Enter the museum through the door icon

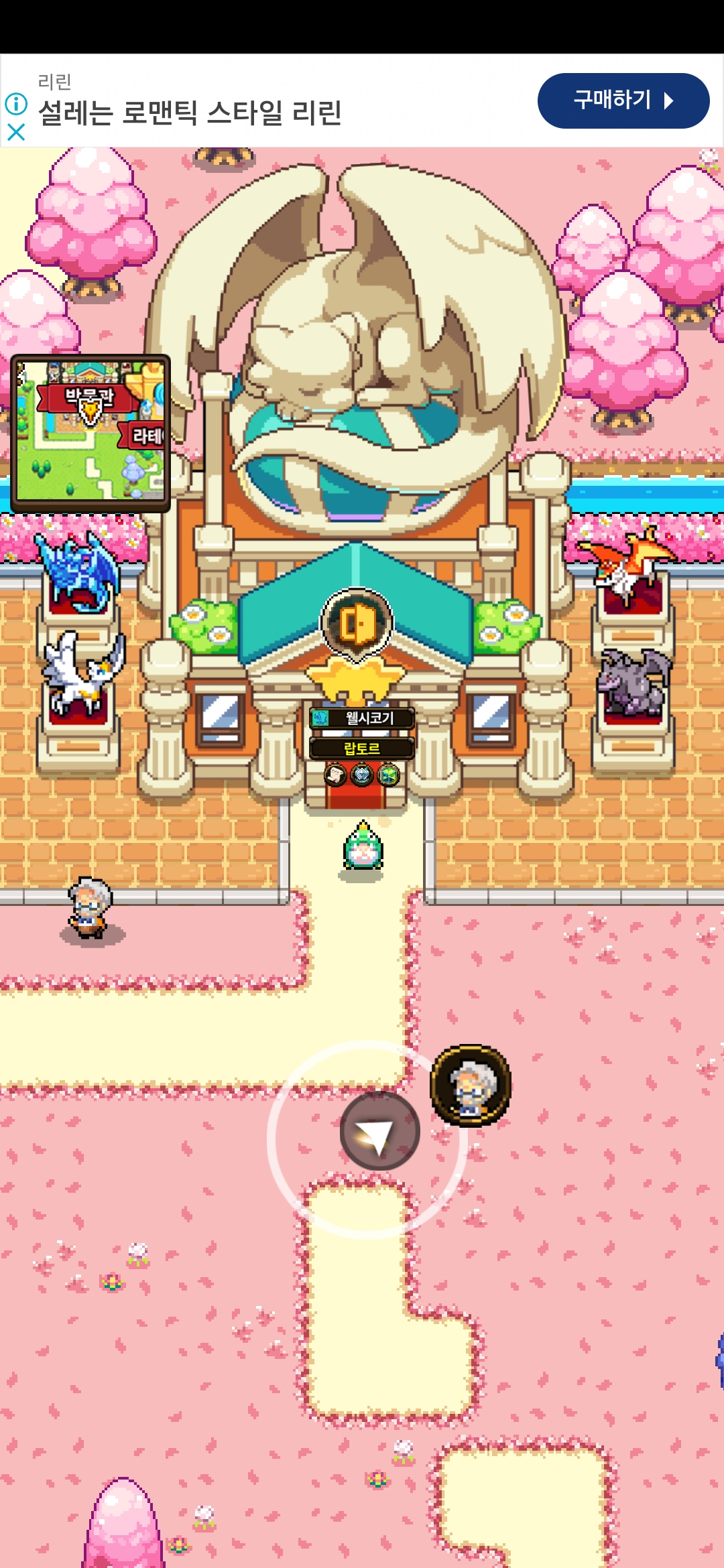(x=357, y=625)
